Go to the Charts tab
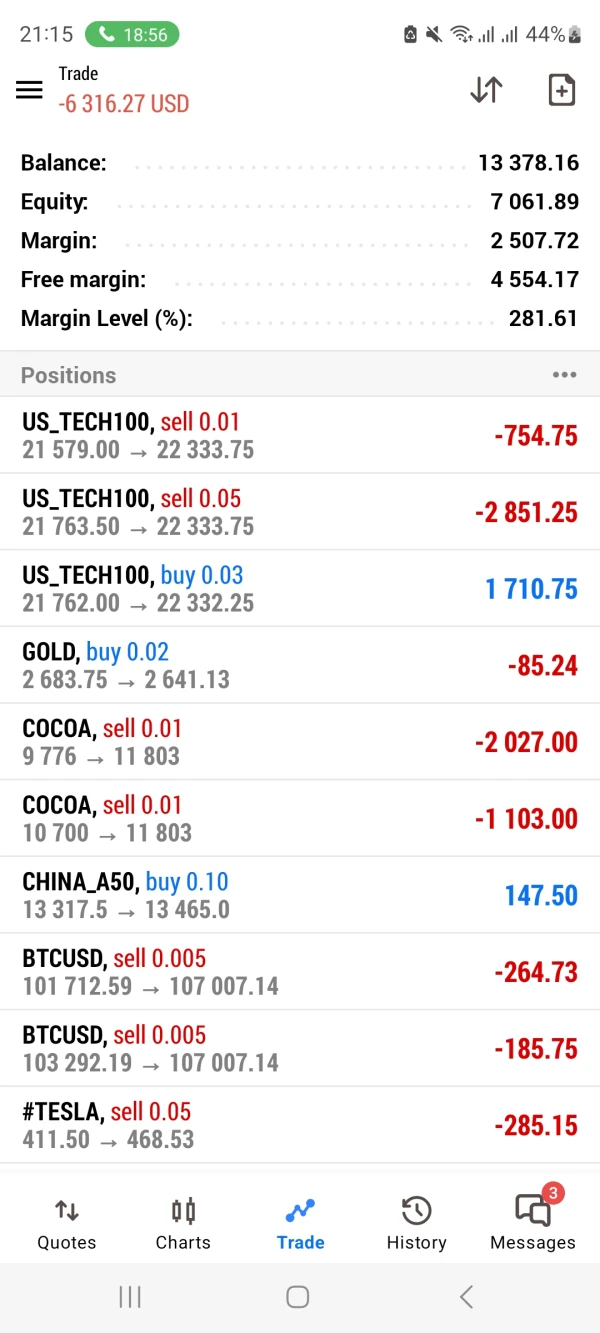The image size is (600, 1333). tap(183, 1224)
